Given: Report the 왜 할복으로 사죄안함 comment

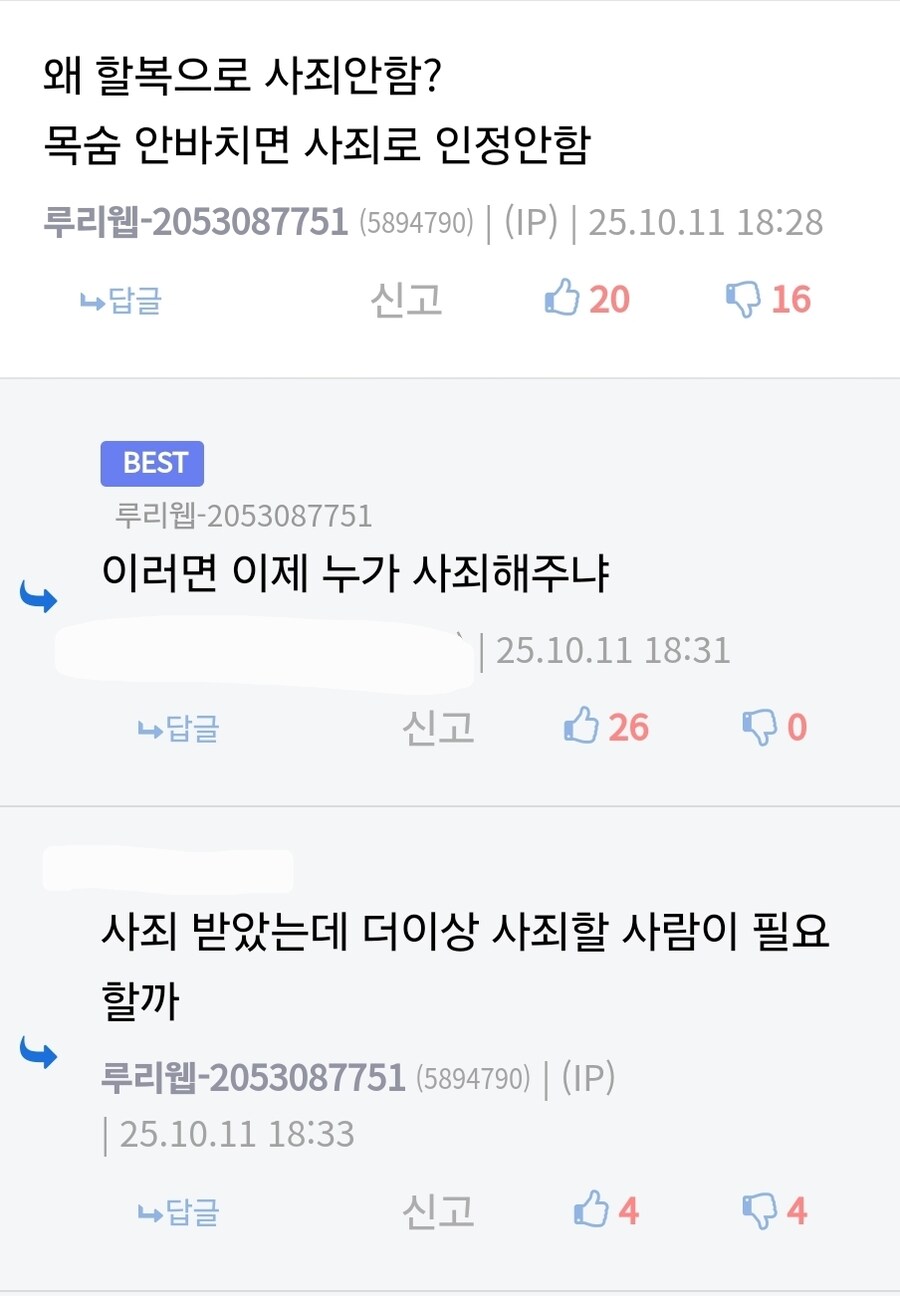Looking at the screenshot, I should tap(406, 300).
